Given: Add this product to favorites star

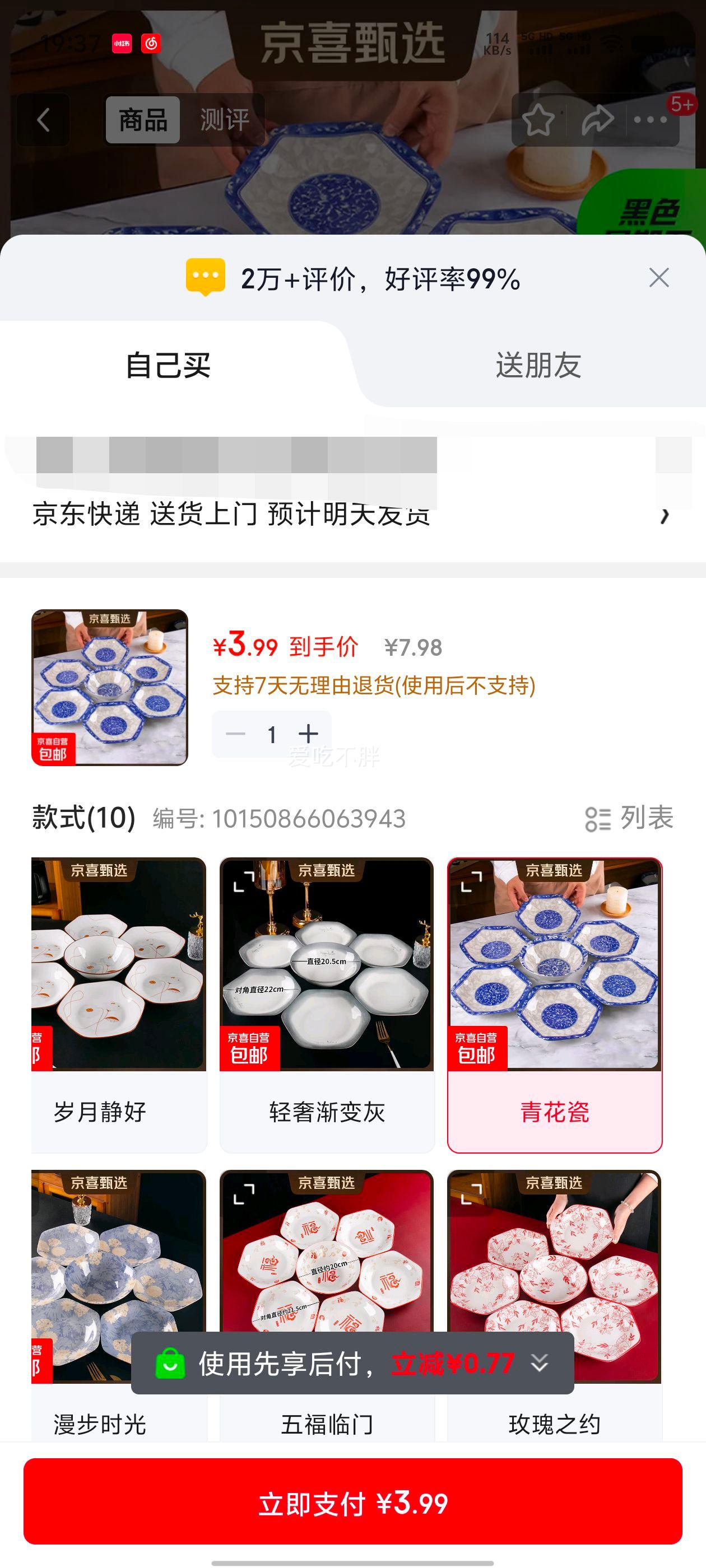Looking at the screenshot, I should tap(538, 119).
